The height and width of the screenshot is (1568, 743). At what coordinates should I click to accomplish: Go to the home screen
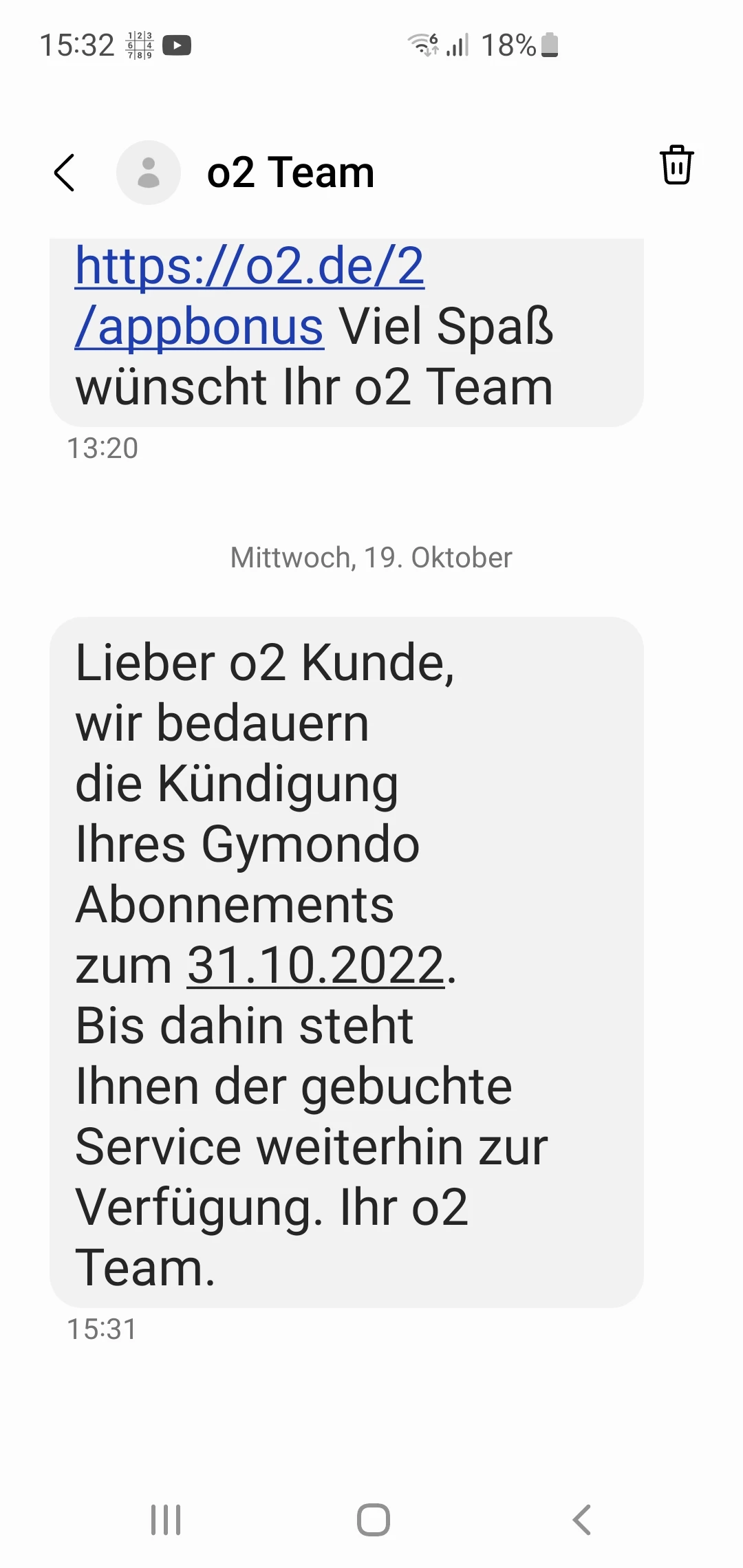pyautogui.click(x=374, y=1519)
